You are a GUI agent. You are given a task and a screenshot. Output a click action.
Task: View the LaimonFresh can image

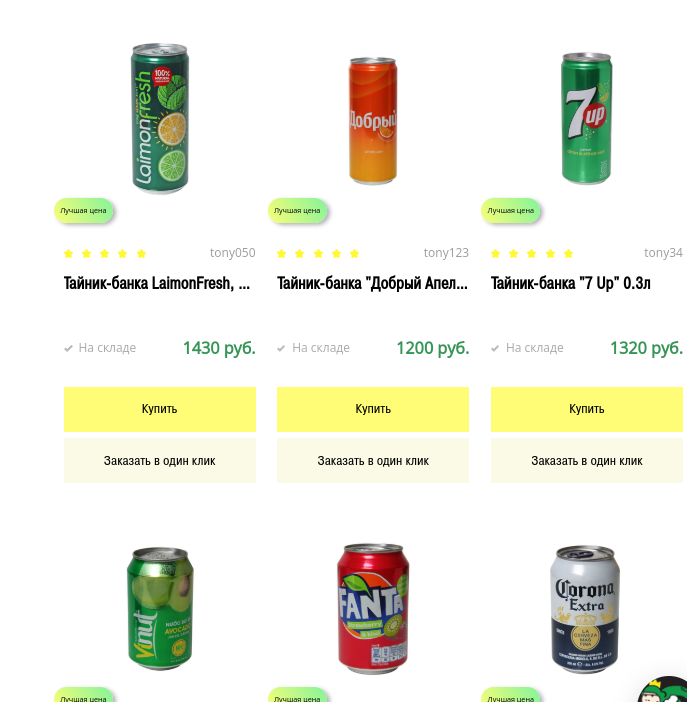(x=160, y=118)
